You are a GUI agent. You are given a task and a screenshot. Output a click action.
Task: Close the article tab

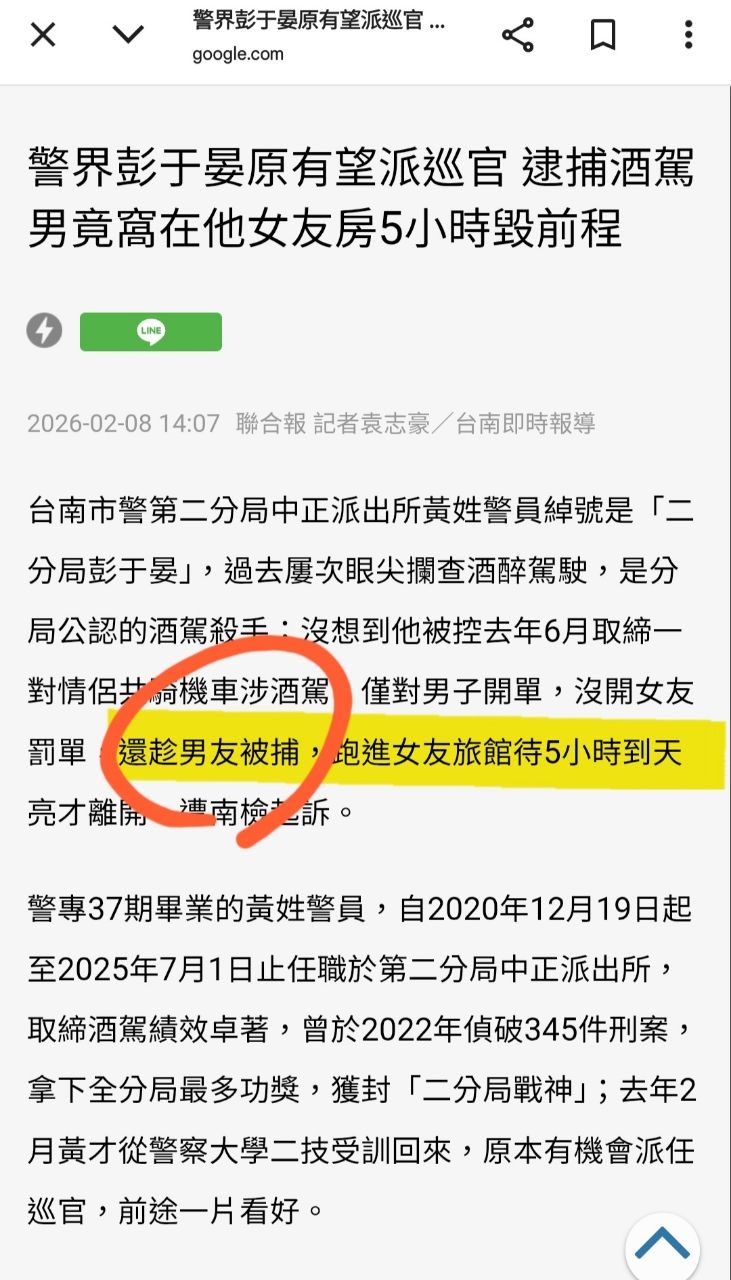pyautogui.click(x=43, y=36)
